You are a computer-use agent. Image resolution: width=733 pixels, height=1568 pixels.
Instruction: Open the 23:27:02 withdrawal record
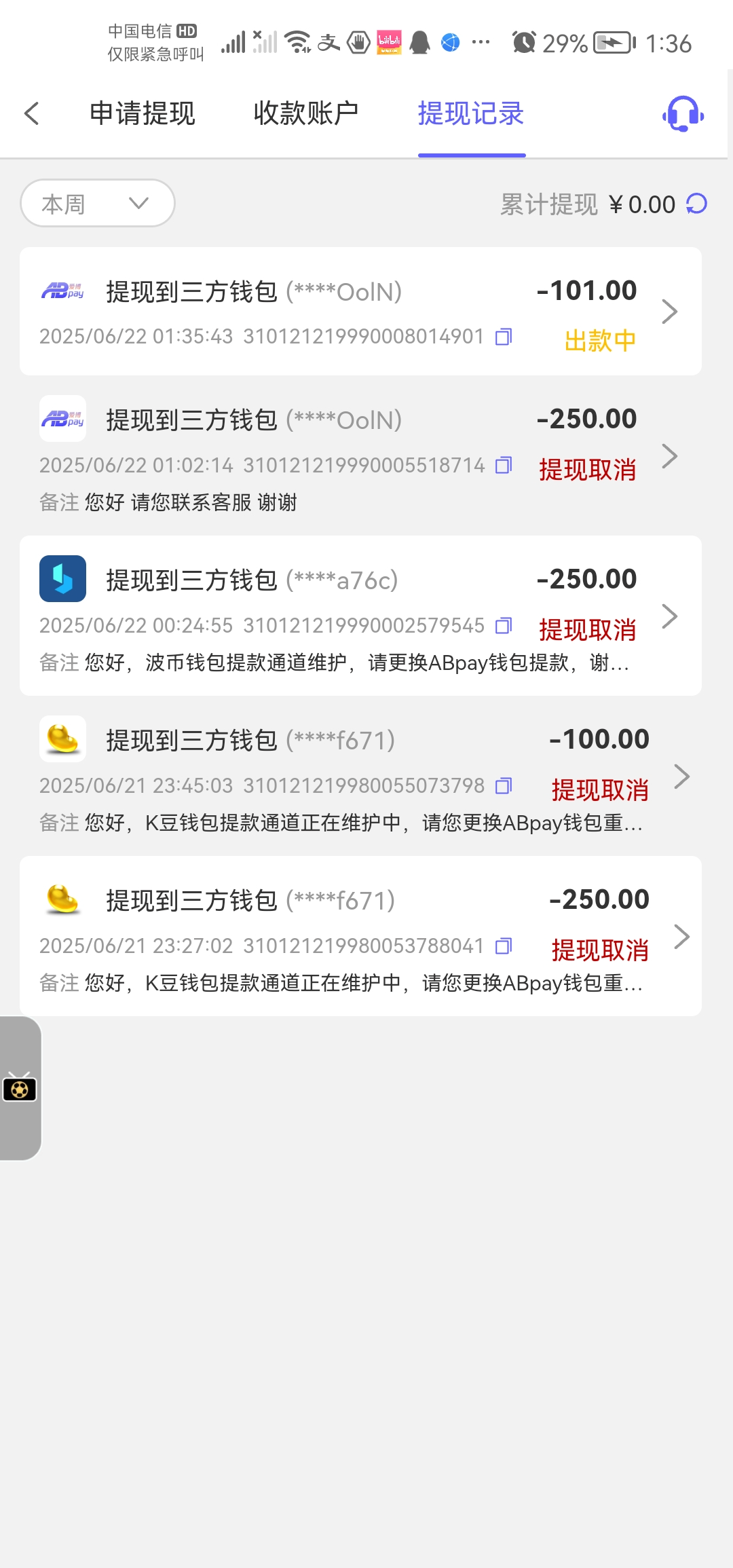coord(681,937)
